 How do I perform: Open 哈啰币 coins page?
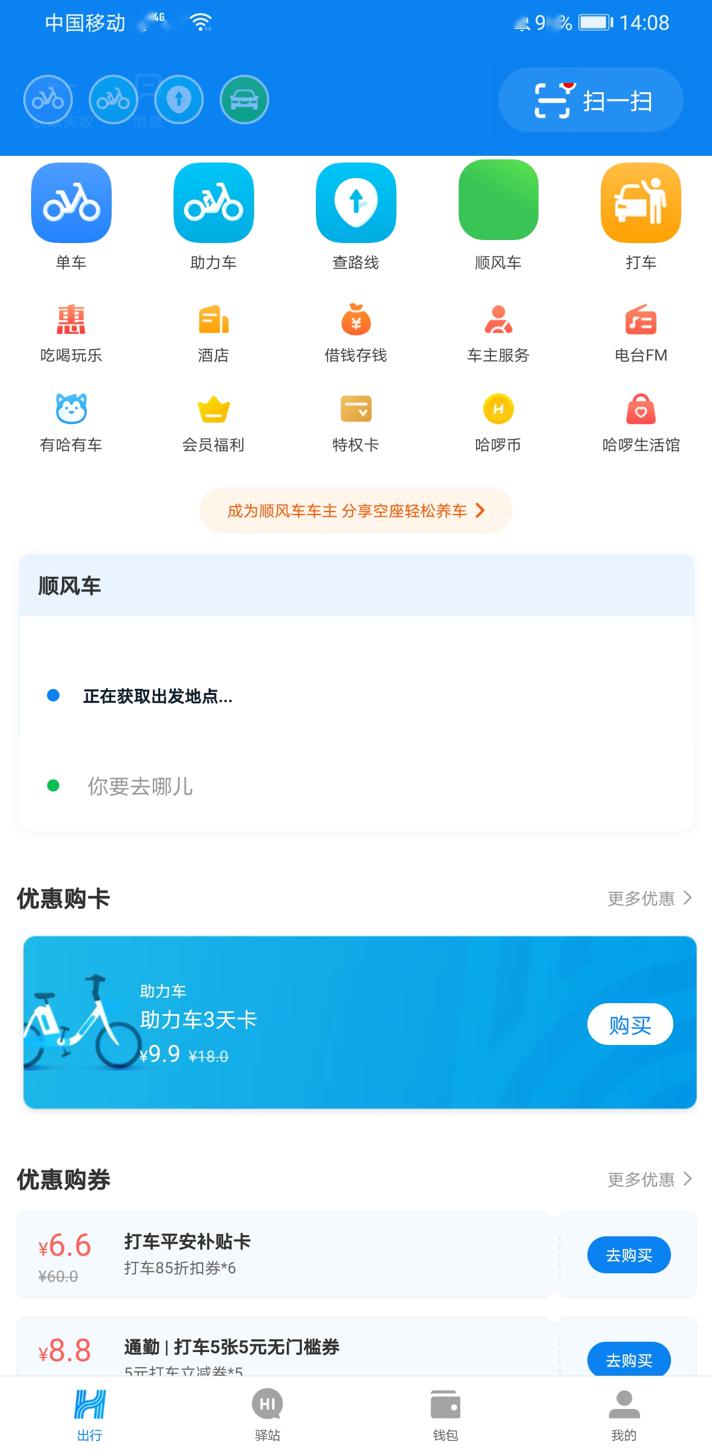(x=498, y=422)
